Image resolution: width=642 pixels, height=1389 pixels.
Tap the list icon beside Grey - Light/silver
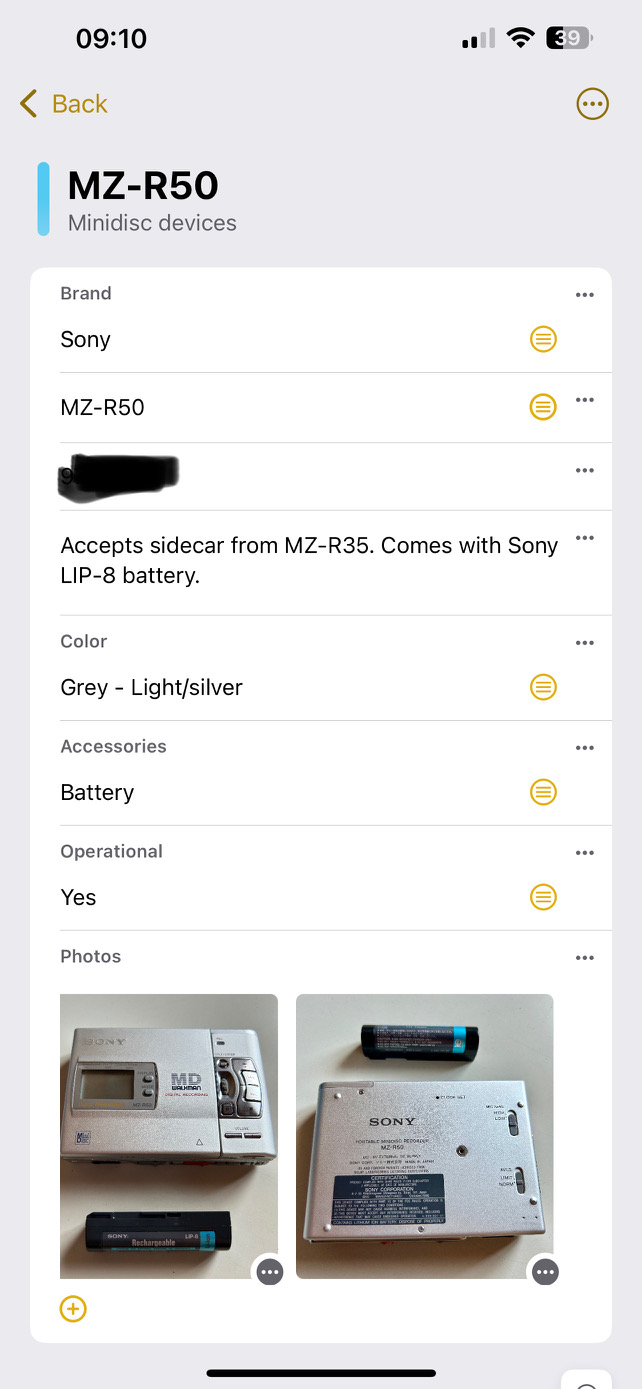543,687
